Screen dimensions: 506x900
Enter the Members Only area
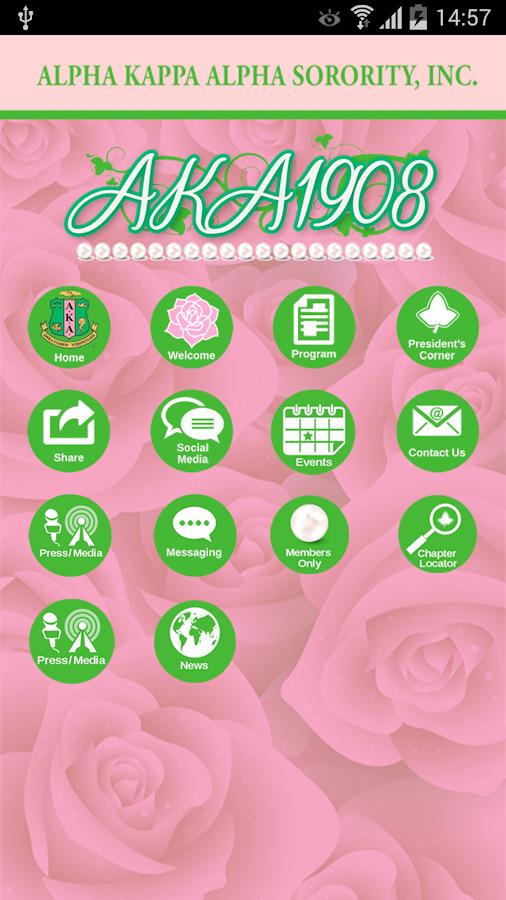point(310,535)
